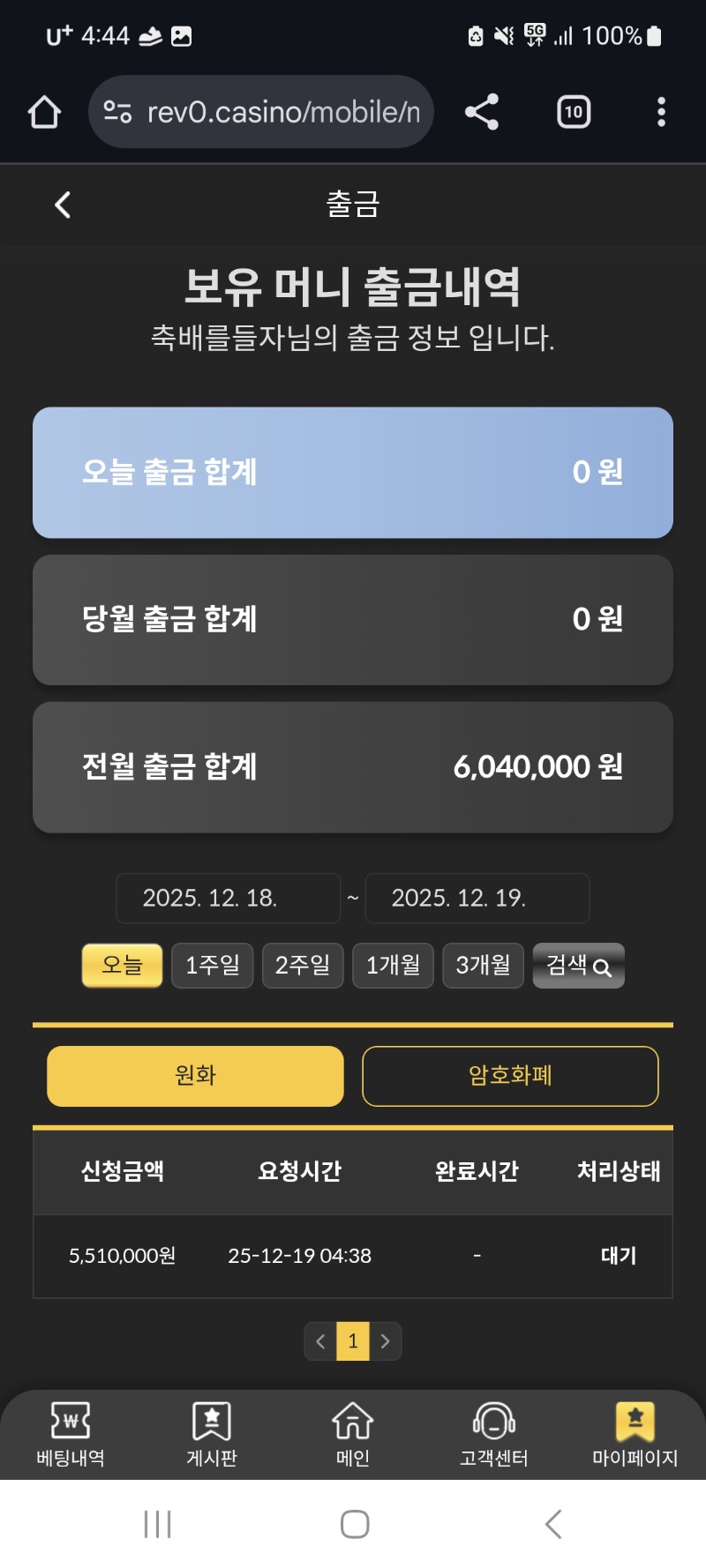Open the browser tab switcher

(x=574, y=112)
